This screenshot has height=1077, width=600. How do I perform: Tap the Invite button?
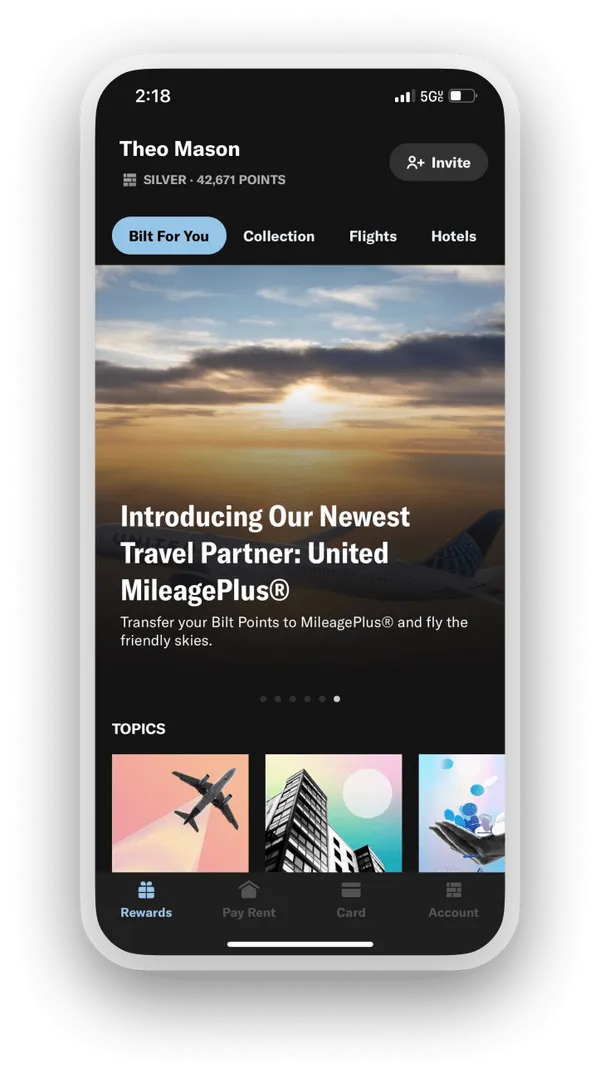pos(438,162)
